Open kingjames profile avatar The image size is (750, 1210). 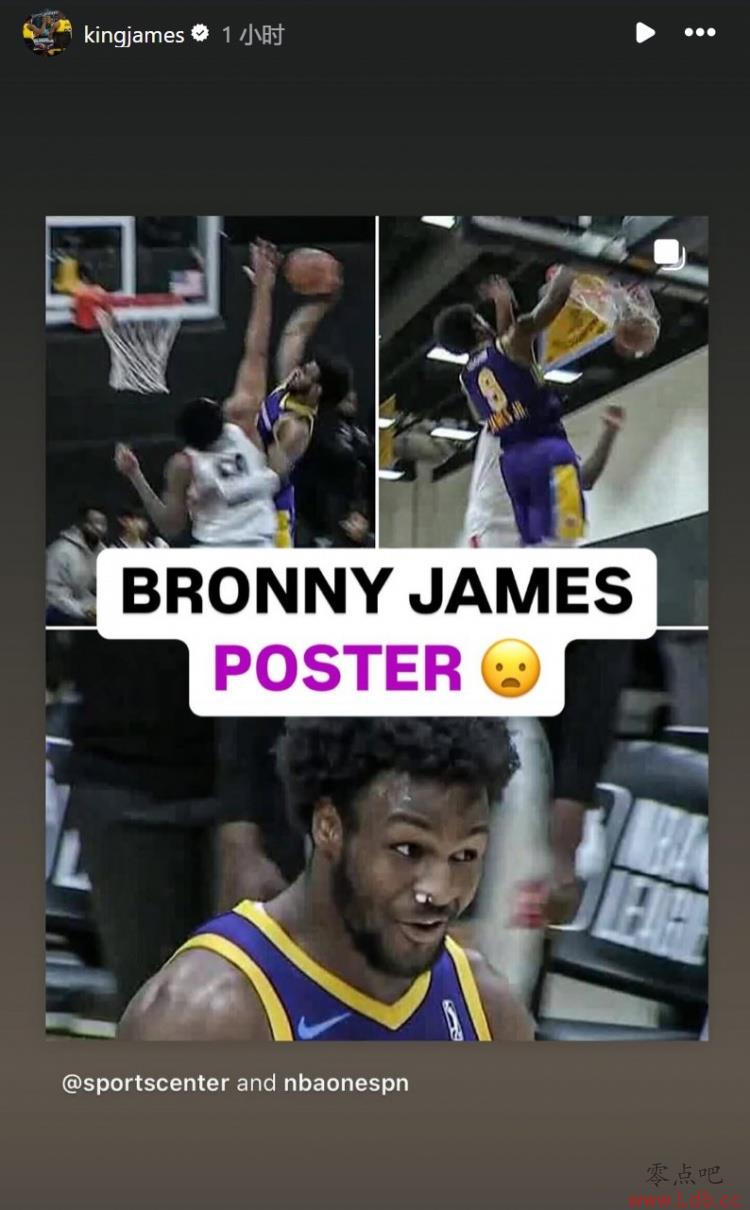47,34
